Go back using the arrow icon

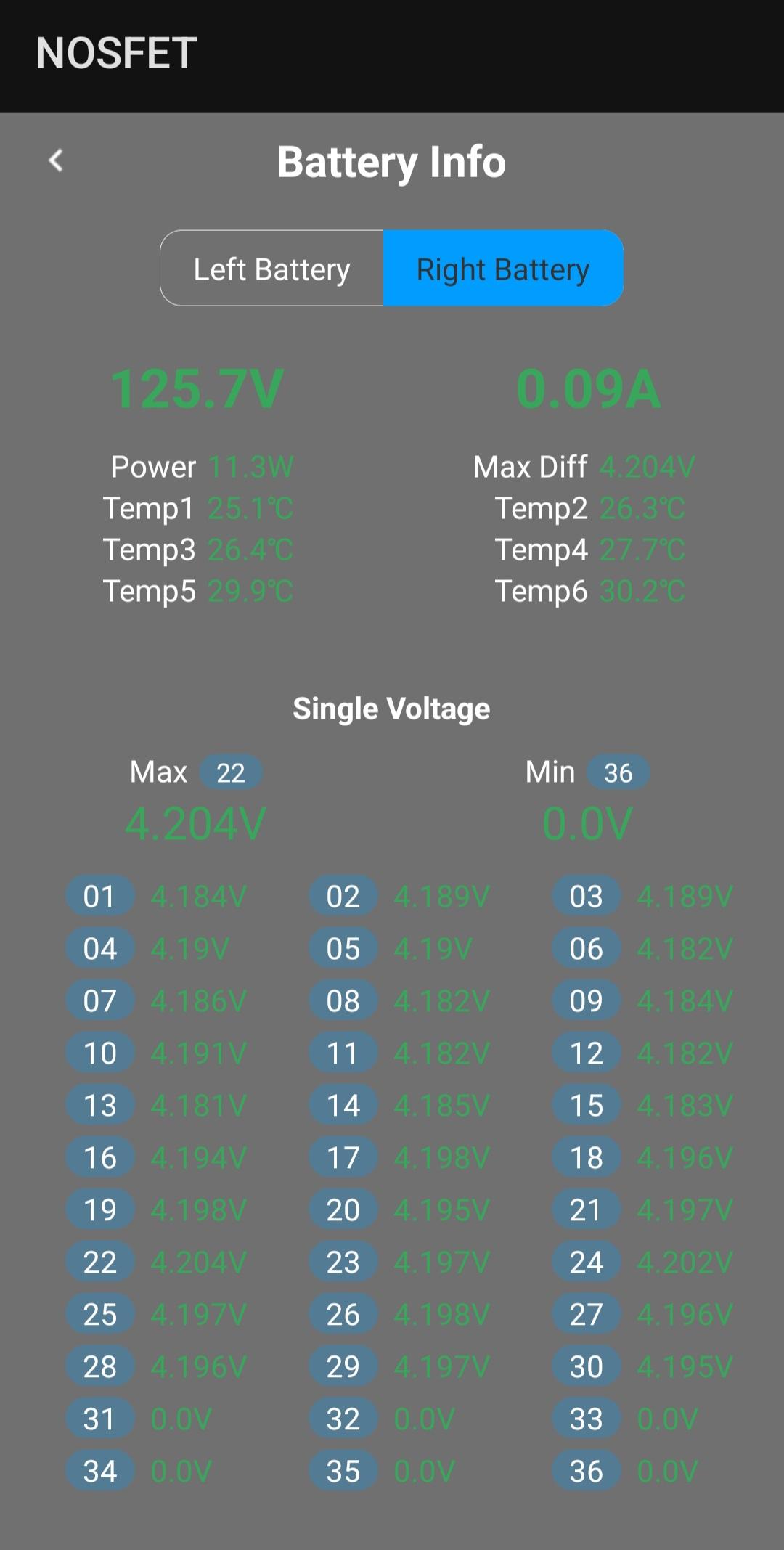click(56, 160)
